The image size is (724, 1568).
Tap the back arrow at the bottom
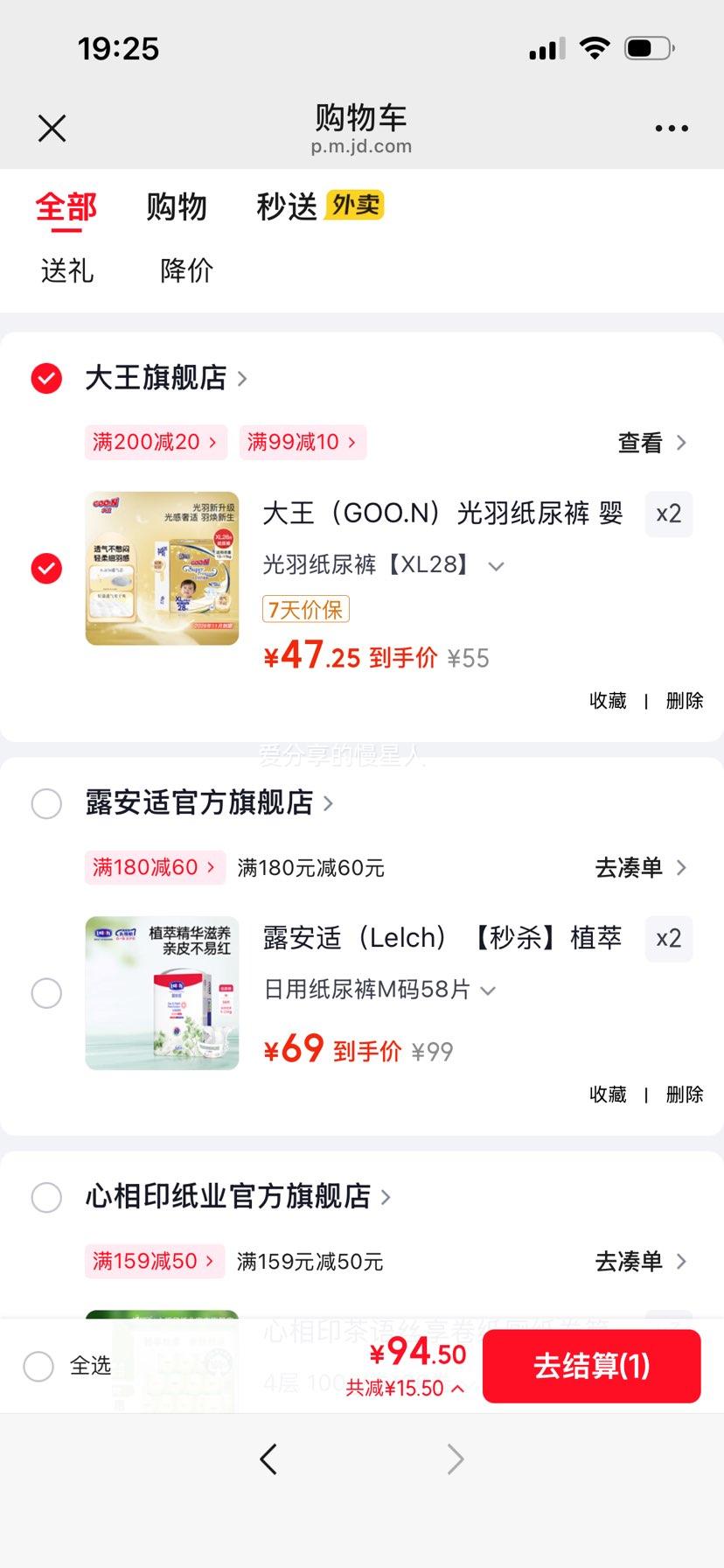[x=268, y=1459]
